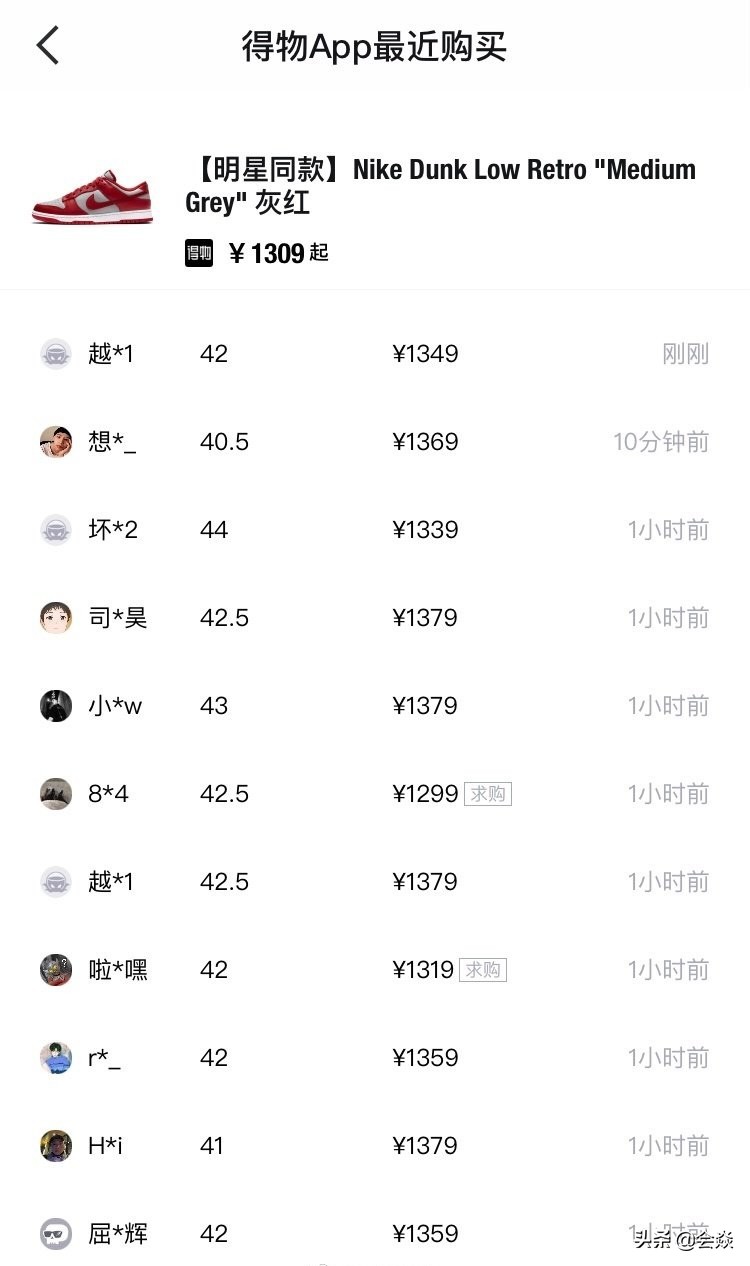Select price ¥1349 in top row
The height and width of the screenshot is (1266, 750).
[x=425, y=353]
